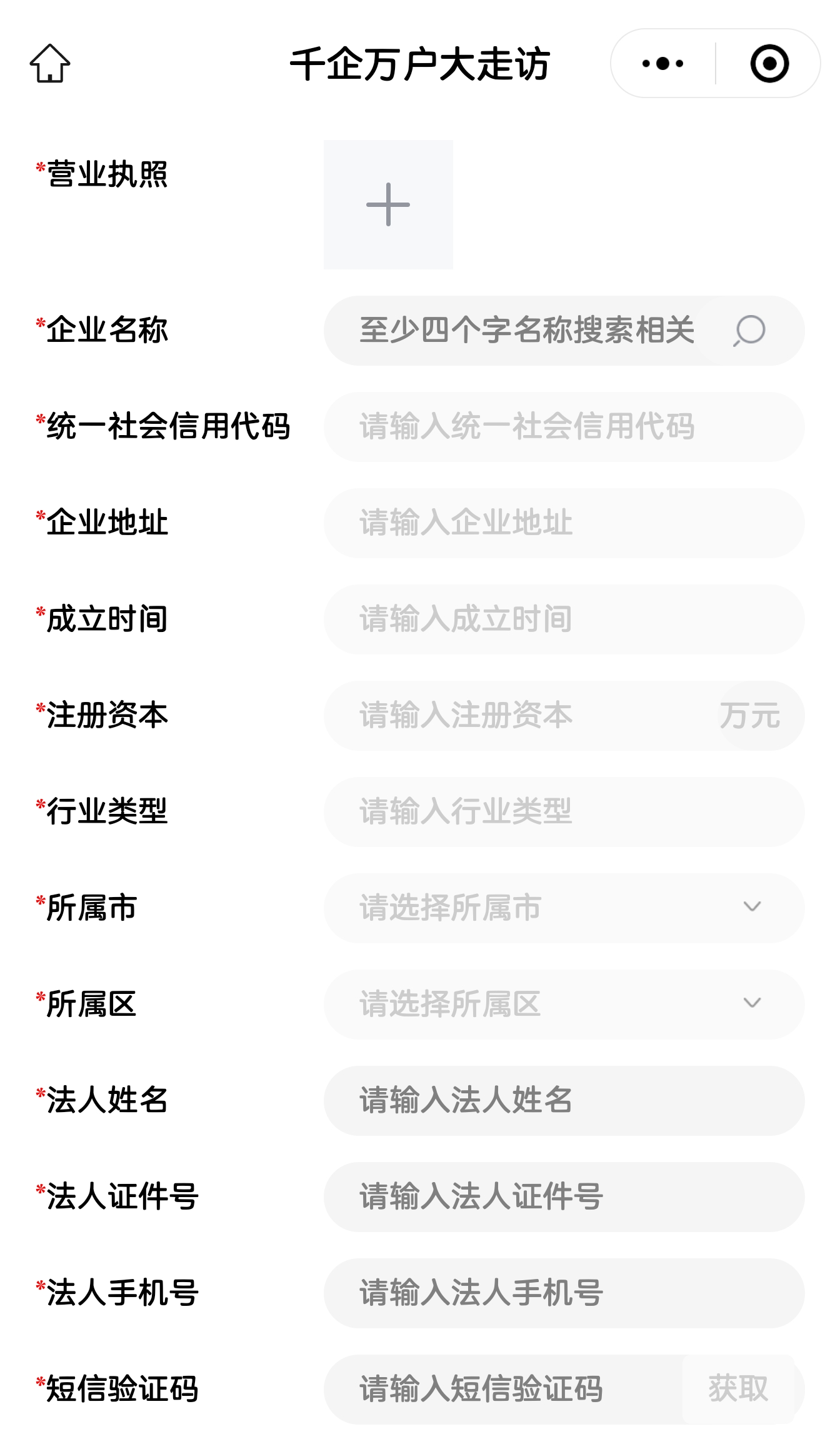Open the mini program more-options menu
This screenshot has width=840, height=1449.
click(663, 63)
